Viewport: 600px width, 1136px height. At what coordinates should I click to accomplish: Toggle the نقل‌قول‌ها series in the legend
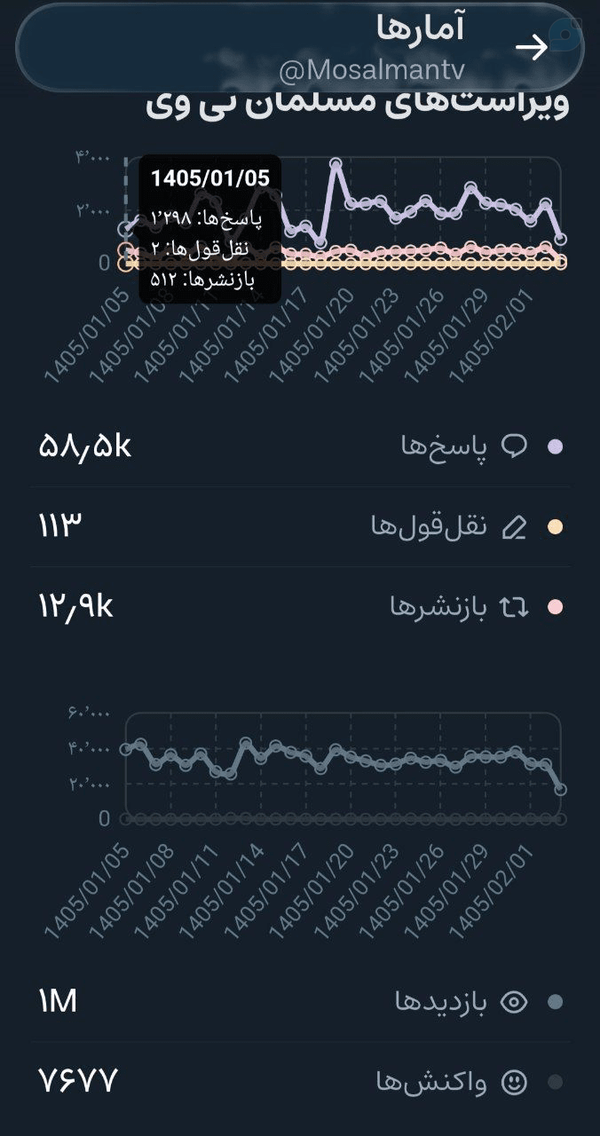[x=300, y=527]
